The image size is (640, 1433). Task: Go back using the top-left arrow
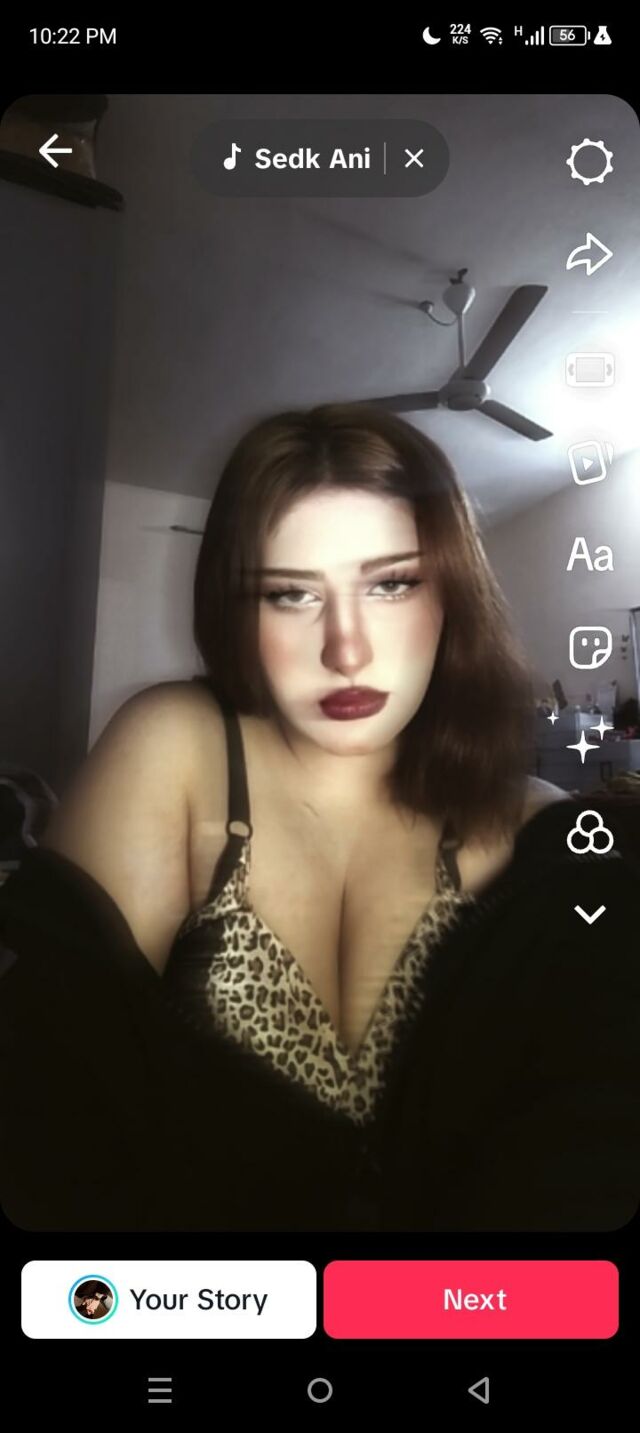coord(55,152)
